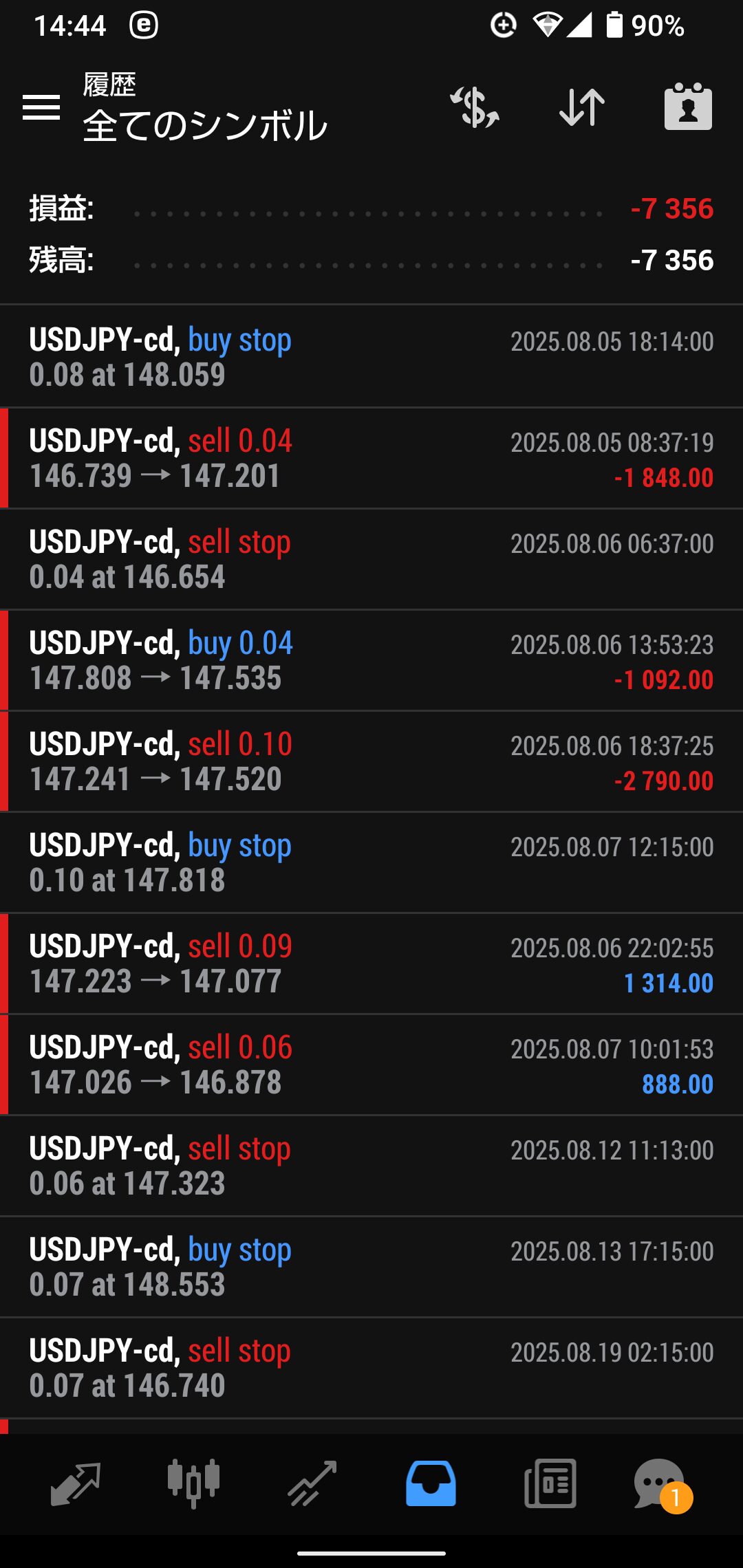Select the buy stop order at 147.818

[x=371, y=863]
